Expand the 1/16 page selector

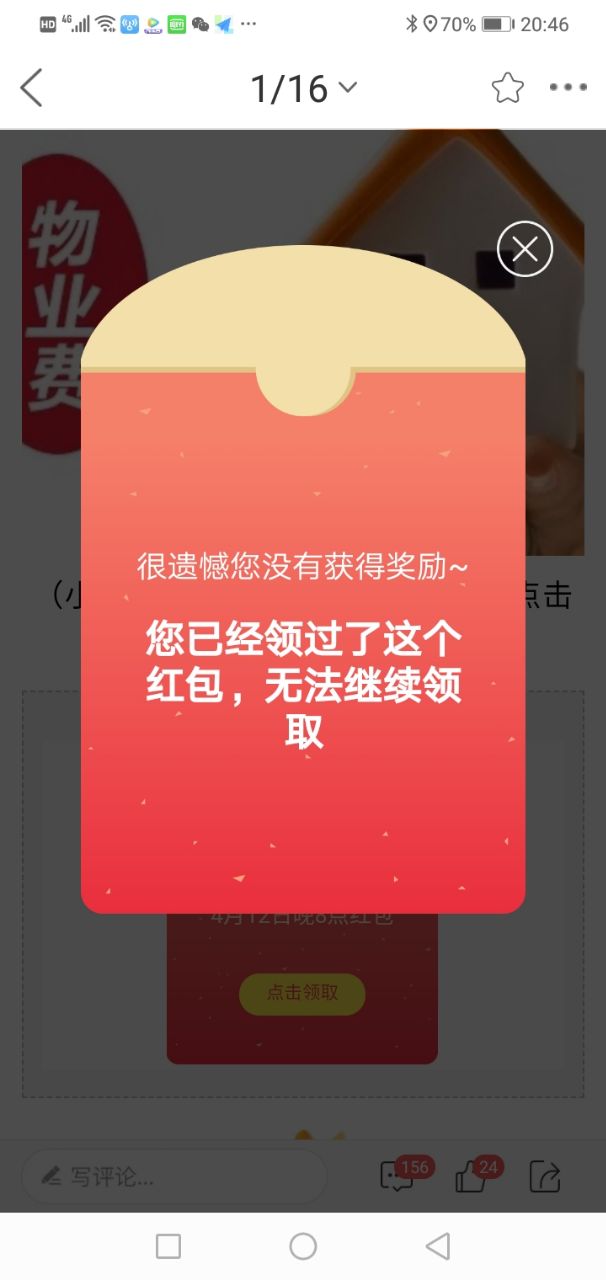[303, 88]
